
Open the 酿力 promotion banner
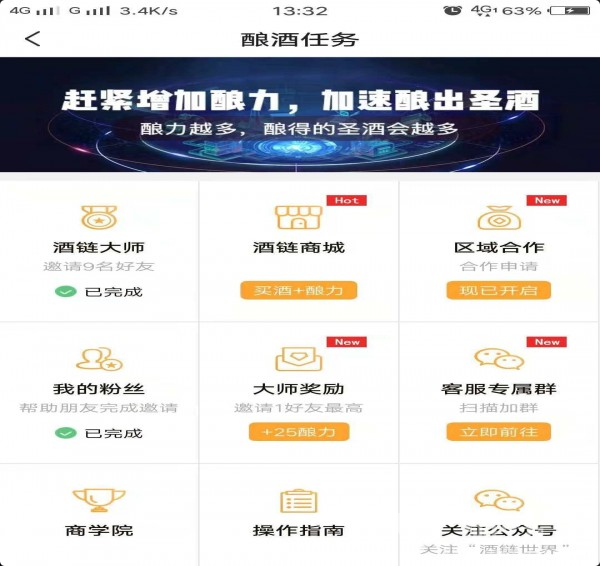[300, 114]
